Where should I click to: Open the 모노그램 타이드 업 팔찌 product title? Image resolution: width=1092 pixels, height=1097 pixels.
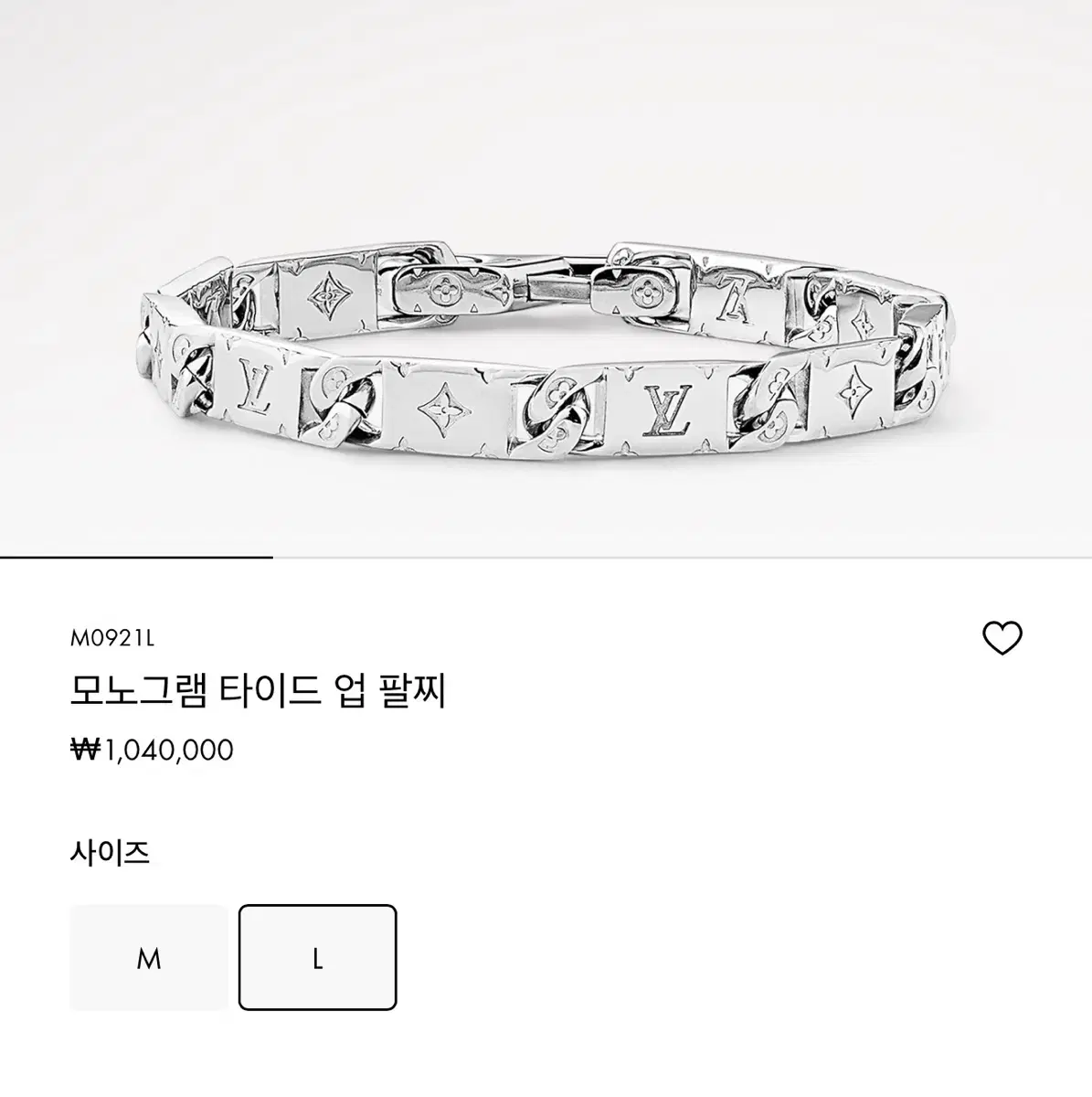point(260,693)
